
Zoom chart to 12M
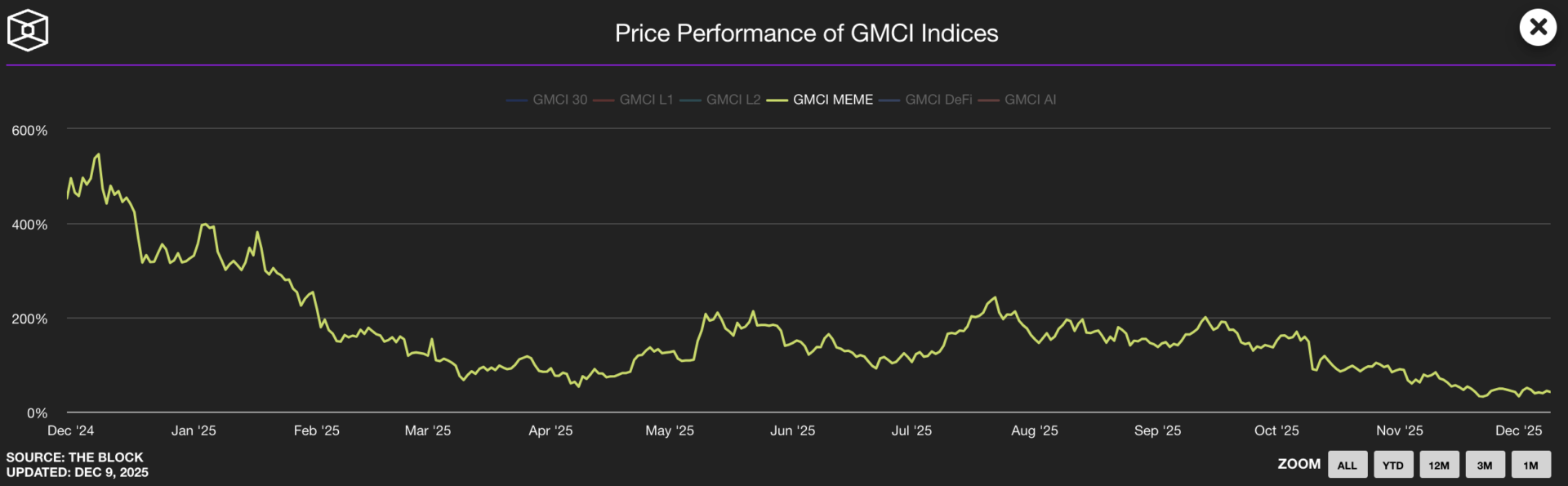[x=1439, y=465]
